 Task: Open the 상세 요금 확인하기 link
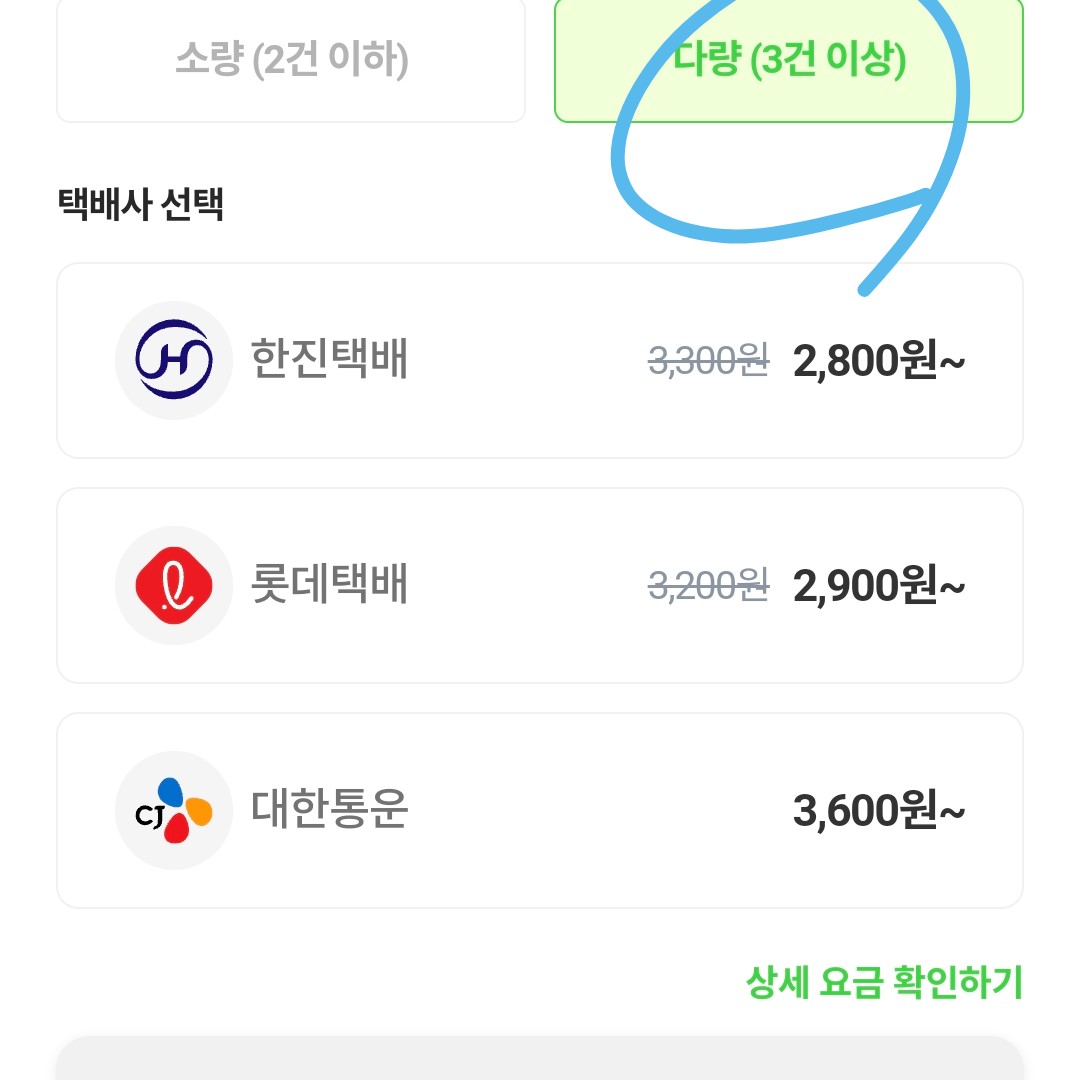click(x=884, y=983)
